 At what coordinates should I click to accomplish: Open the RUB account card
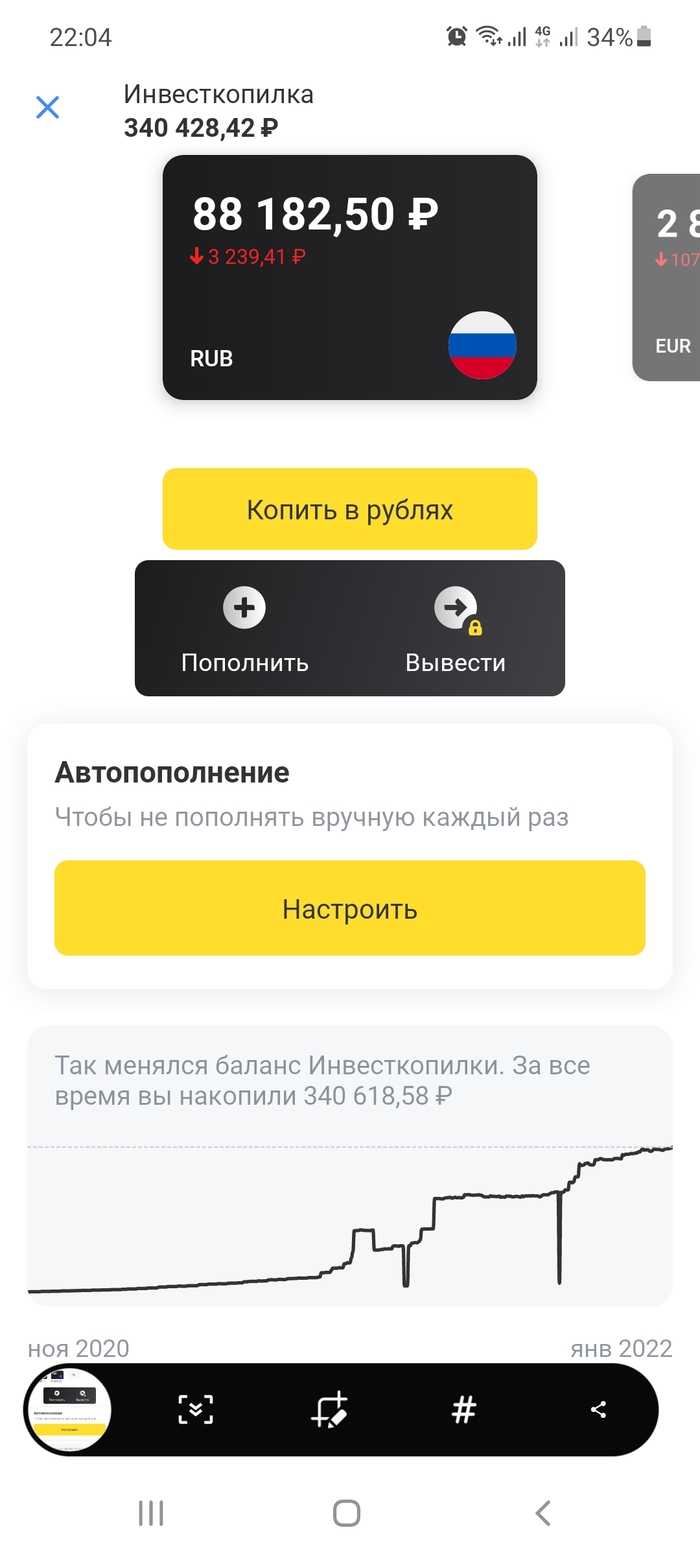[x=349, y=277]
